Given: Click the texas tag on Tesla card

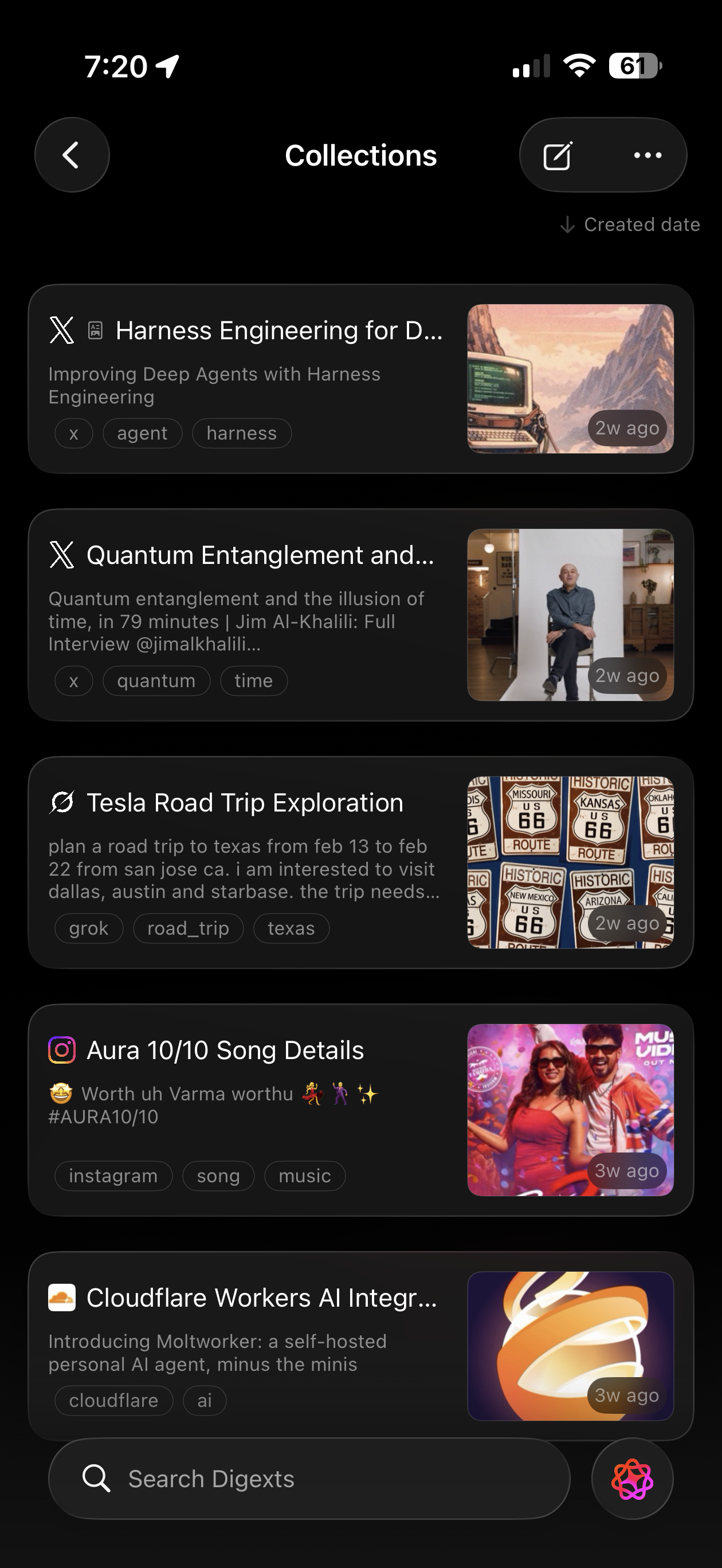Looking at the screenshot, I should [291, 928].
